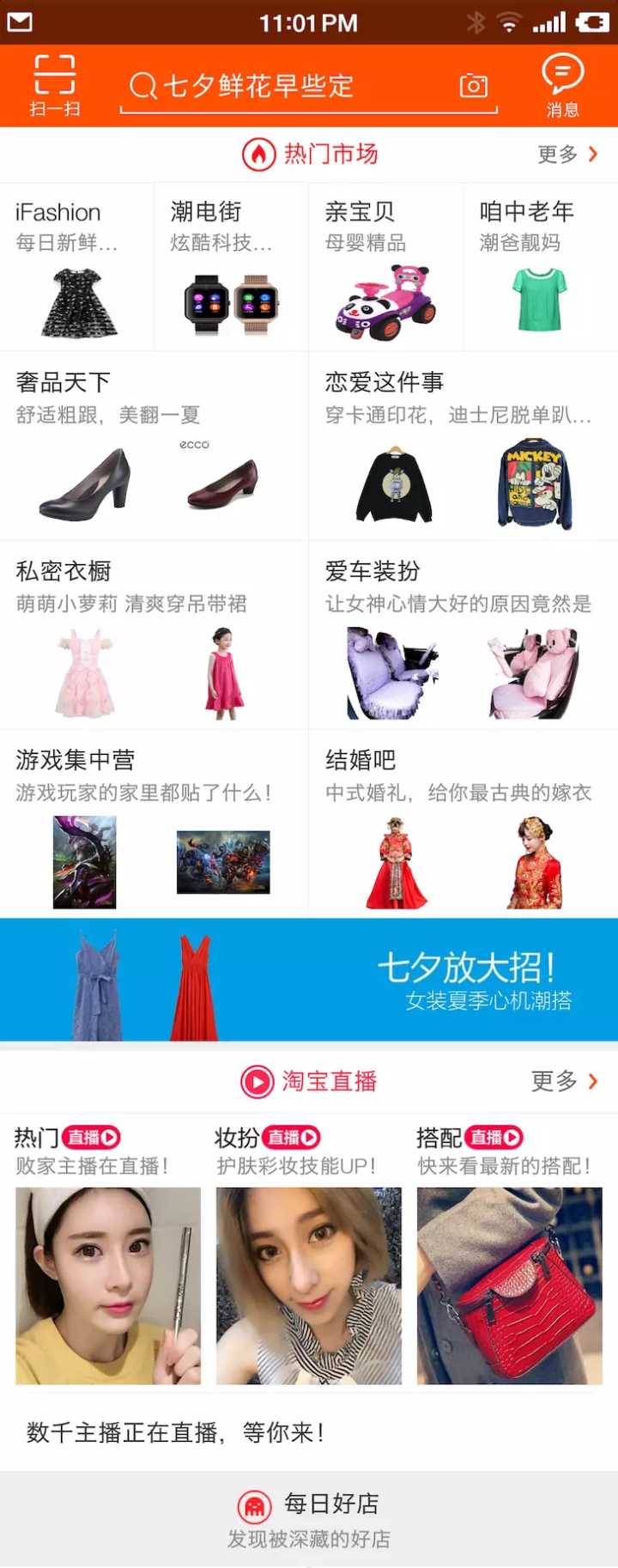Open 咱中老年 section

tap(540, 266)
